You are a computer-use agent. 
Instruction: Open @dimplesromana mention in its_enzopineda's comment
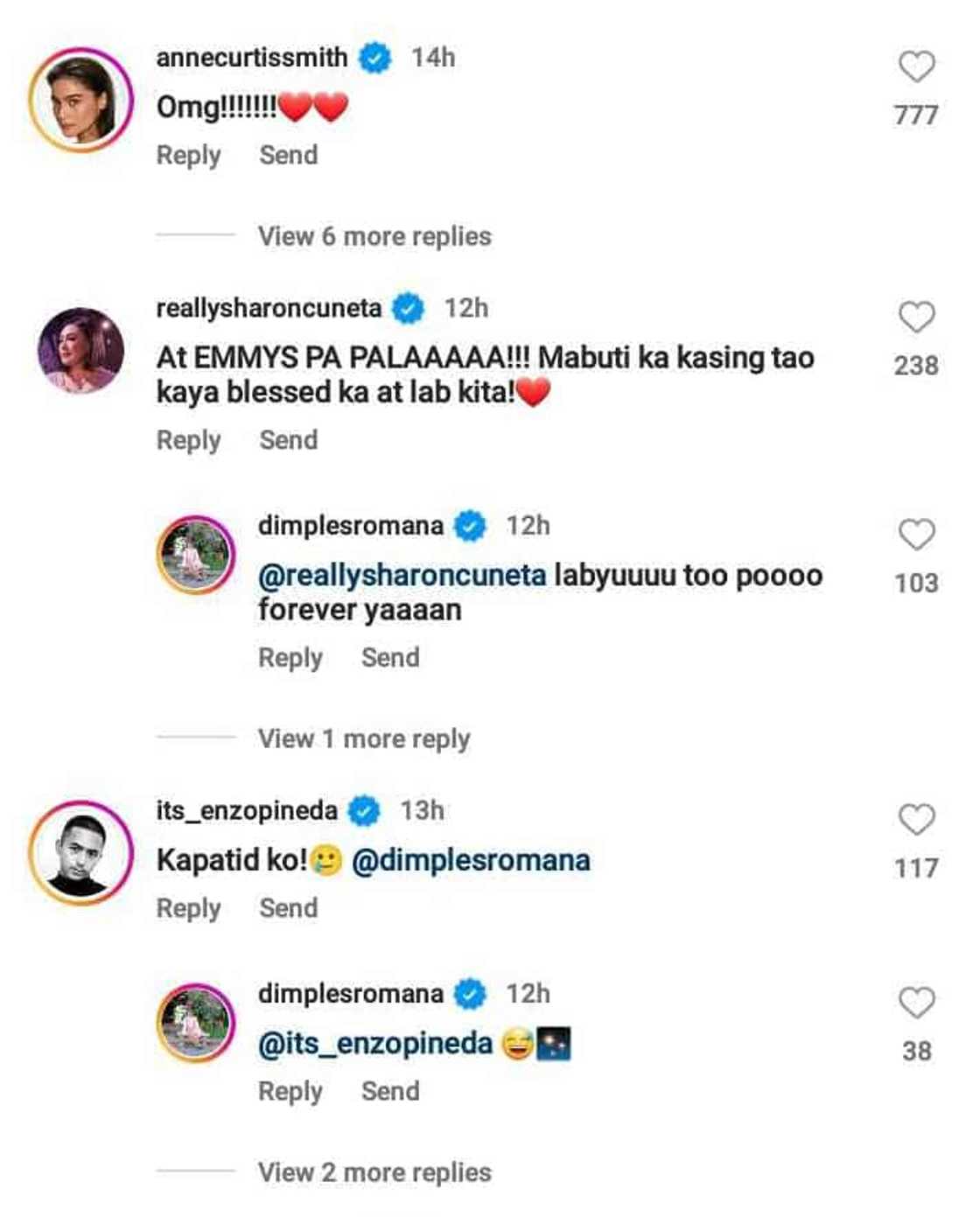pos(471,861)
